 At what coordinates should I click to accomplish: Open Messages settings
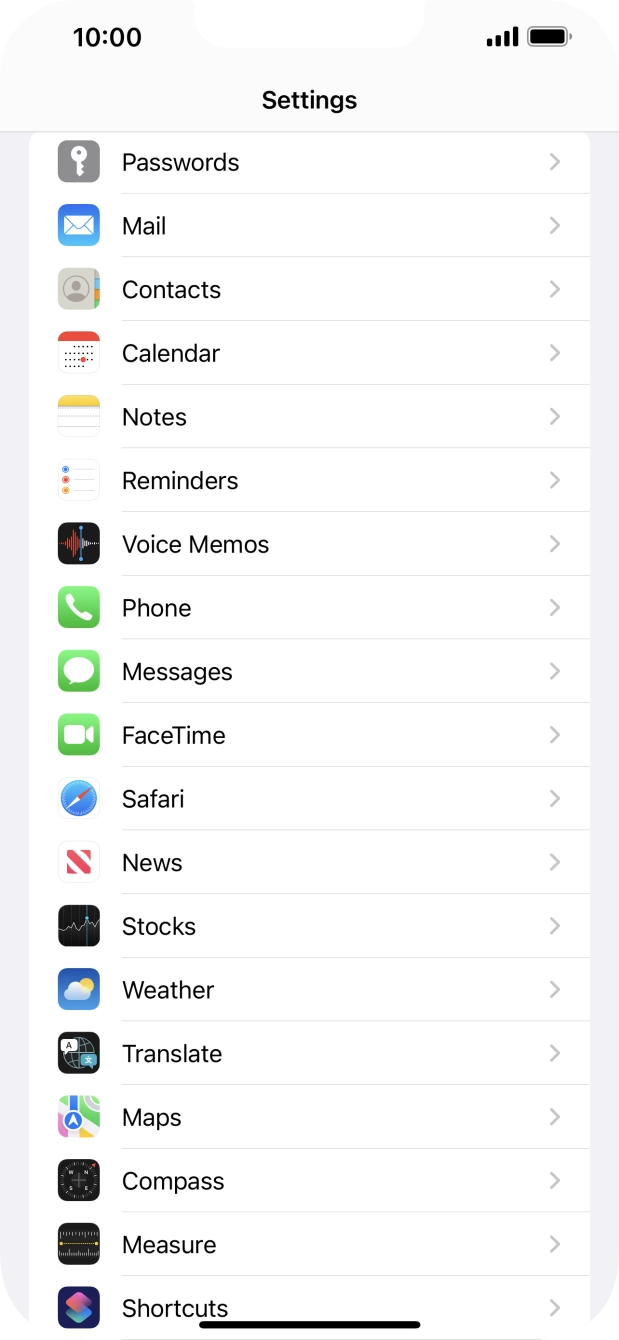309,672
